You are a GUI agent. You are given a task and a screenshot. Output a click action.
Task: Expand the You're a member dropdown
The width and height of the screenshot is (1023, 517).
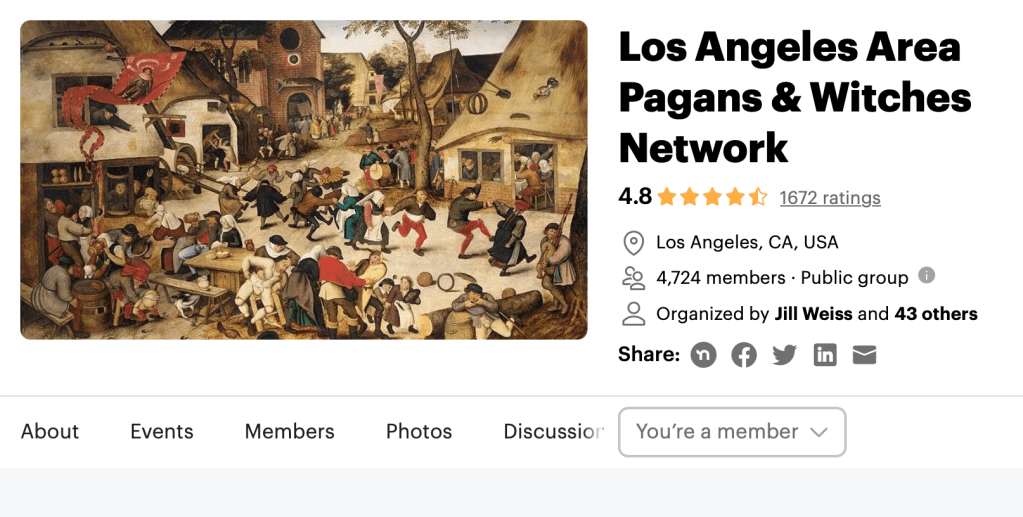732,432
